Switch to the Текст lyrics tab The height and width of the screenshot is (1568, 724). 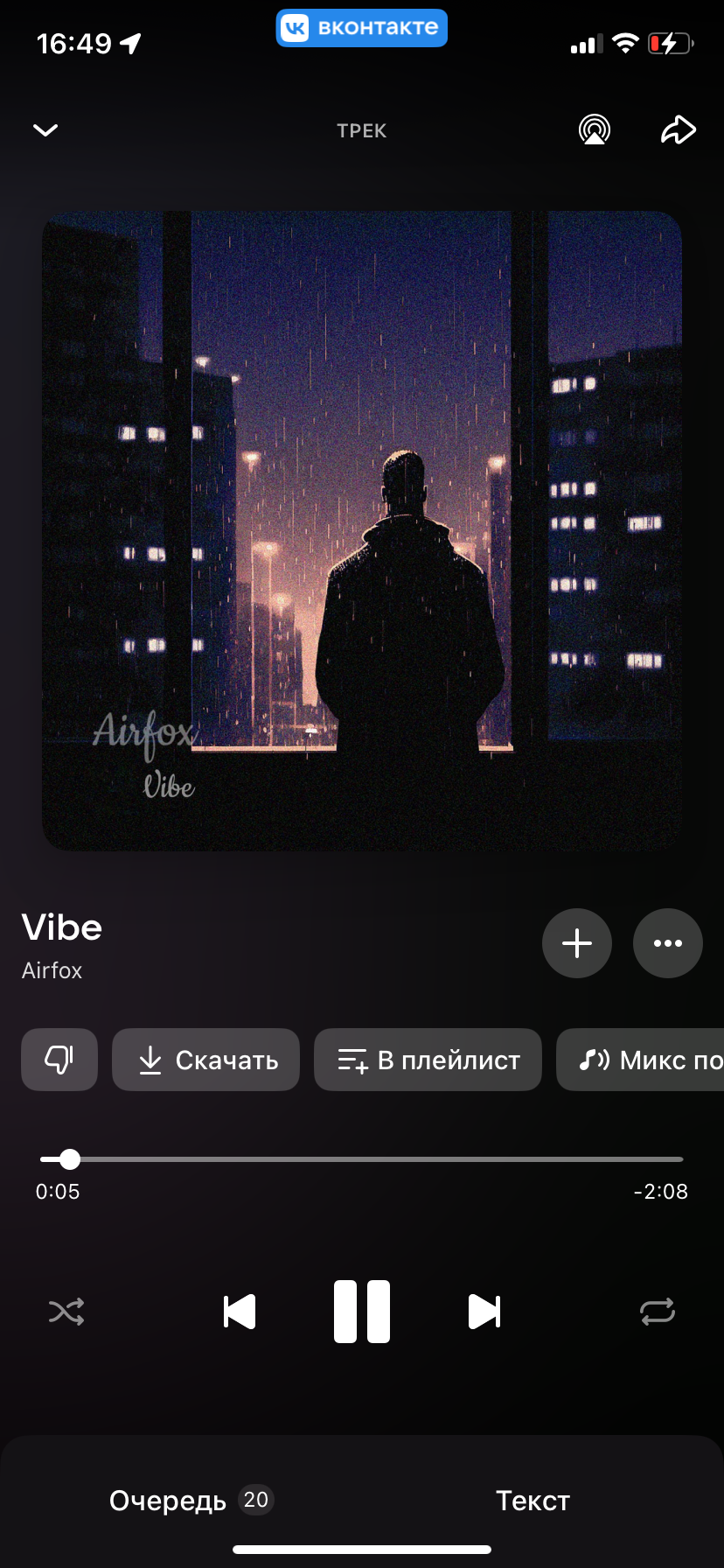533,1501
